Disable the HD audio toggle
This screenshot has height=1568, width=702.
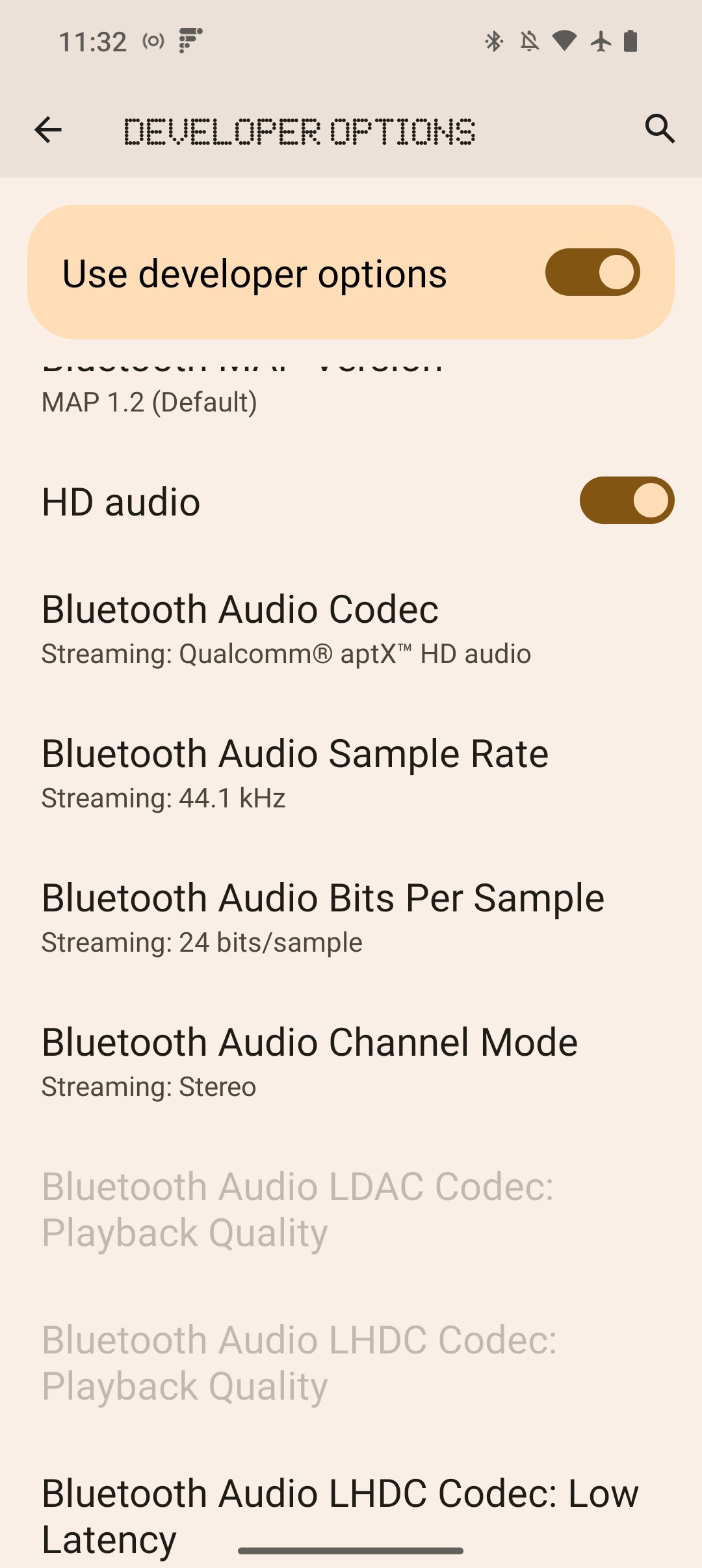[627, 501]
